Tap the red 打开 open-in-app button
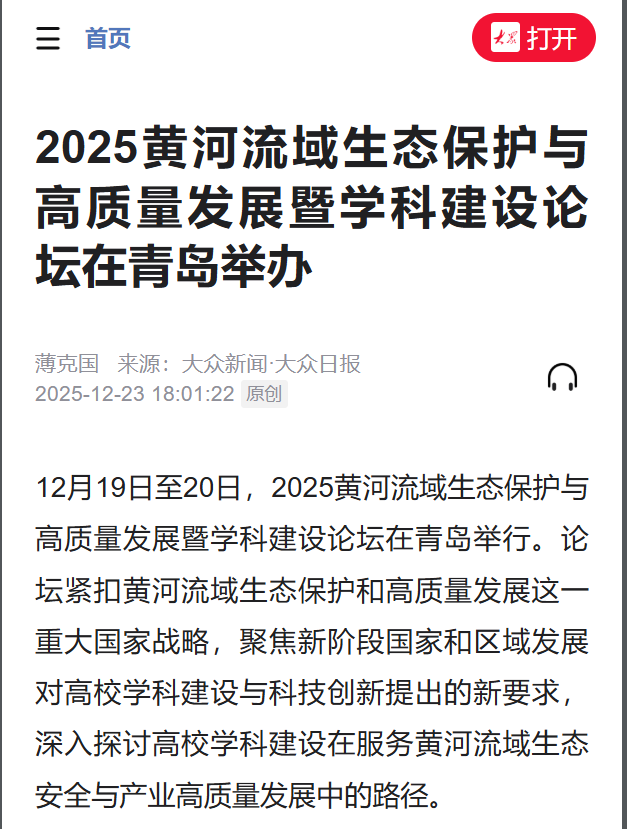Screen dimensions: 627x829 (x=534, y=39)
